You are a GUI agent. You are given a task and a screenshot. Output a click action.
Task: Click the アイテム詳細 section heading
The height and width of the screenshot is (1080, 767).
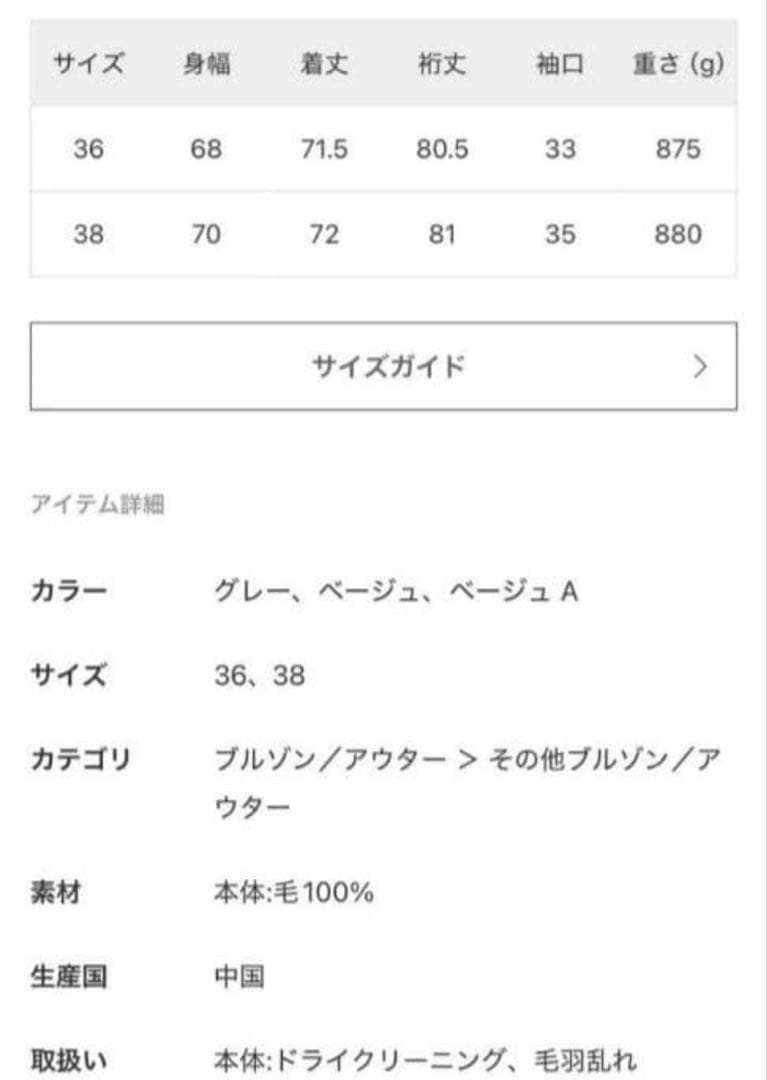(101, 505)
